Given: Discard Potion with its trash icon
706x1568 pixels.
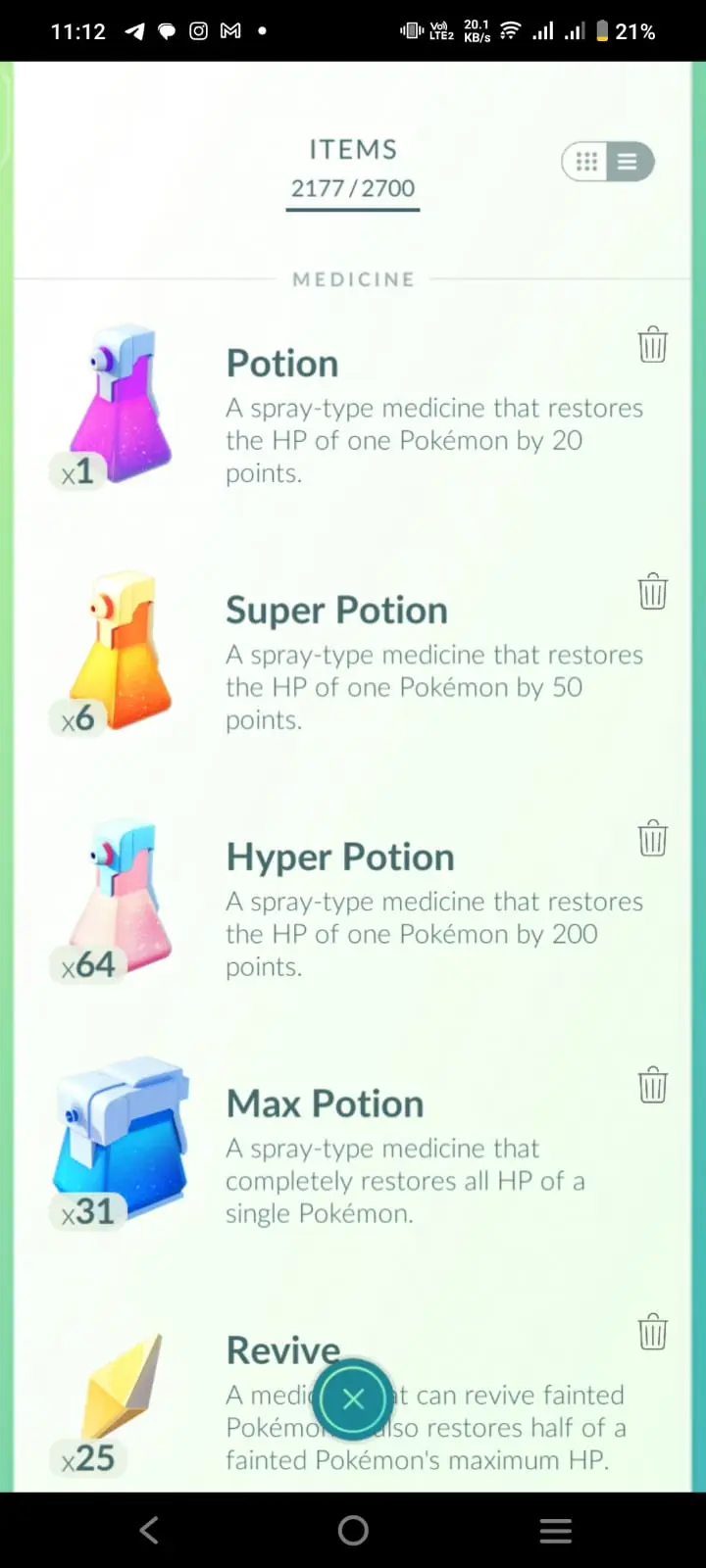Looking at the screenshot, I should coord(652,345).
